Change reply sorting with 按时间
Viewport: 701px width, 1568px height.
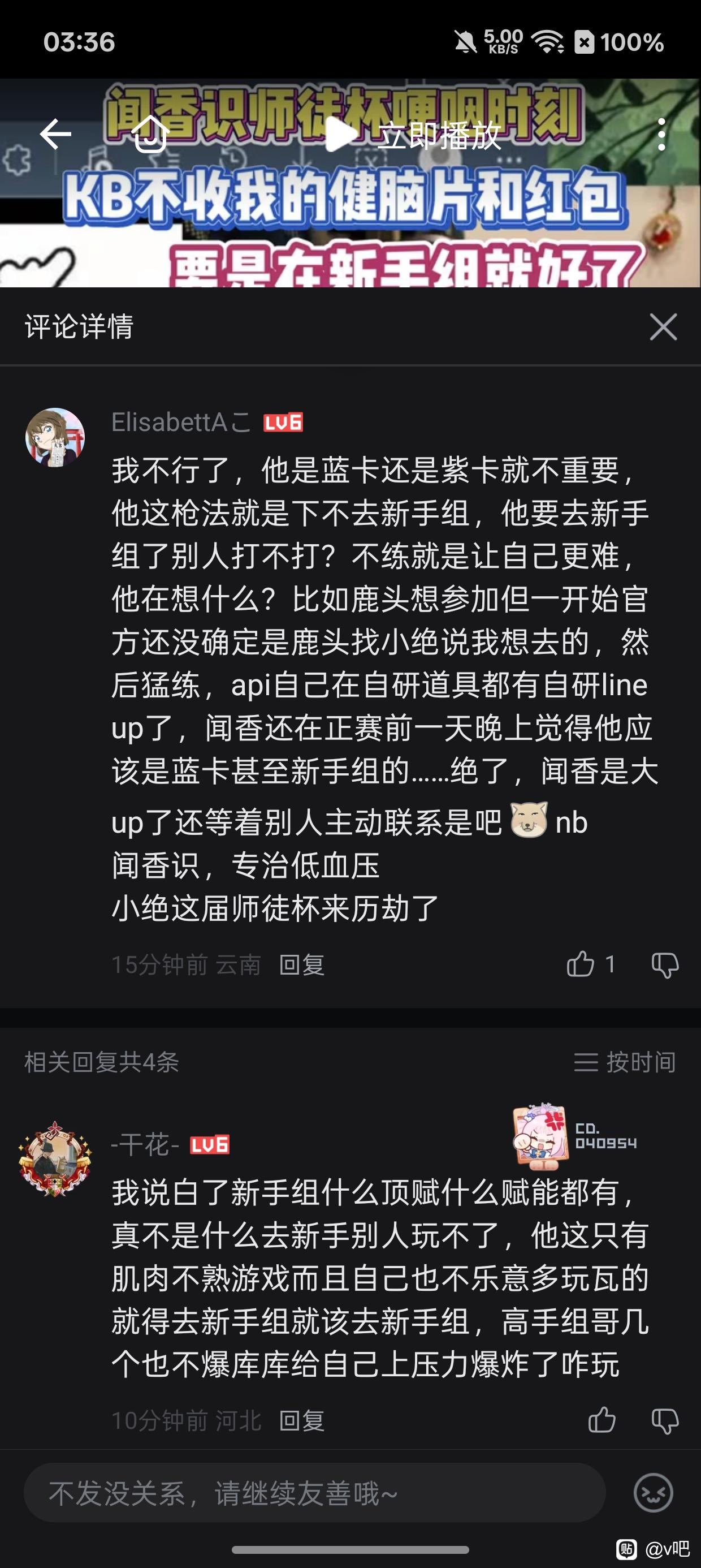coord(625,1062)
